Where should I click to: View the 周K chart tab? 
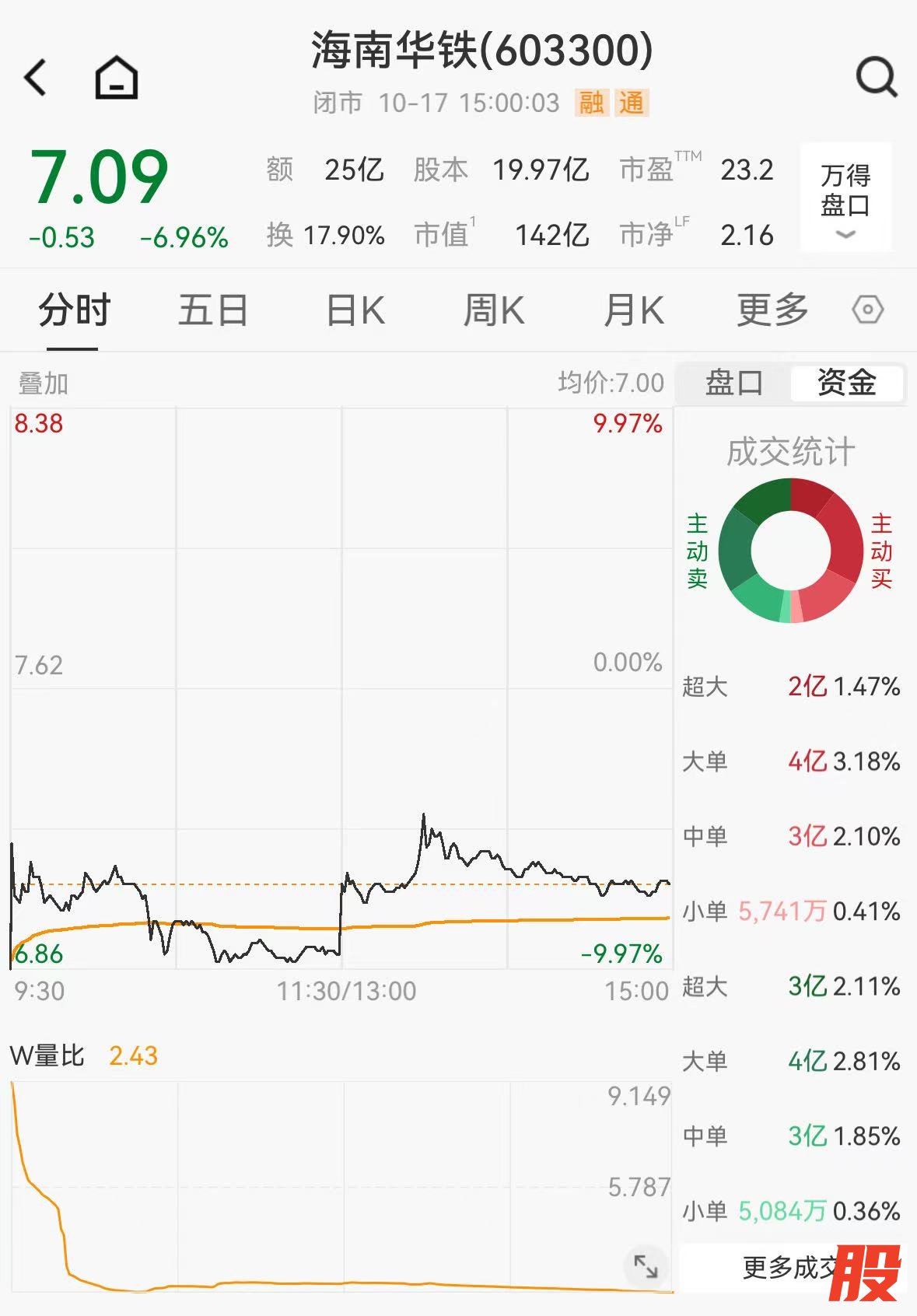coord(494,311)
